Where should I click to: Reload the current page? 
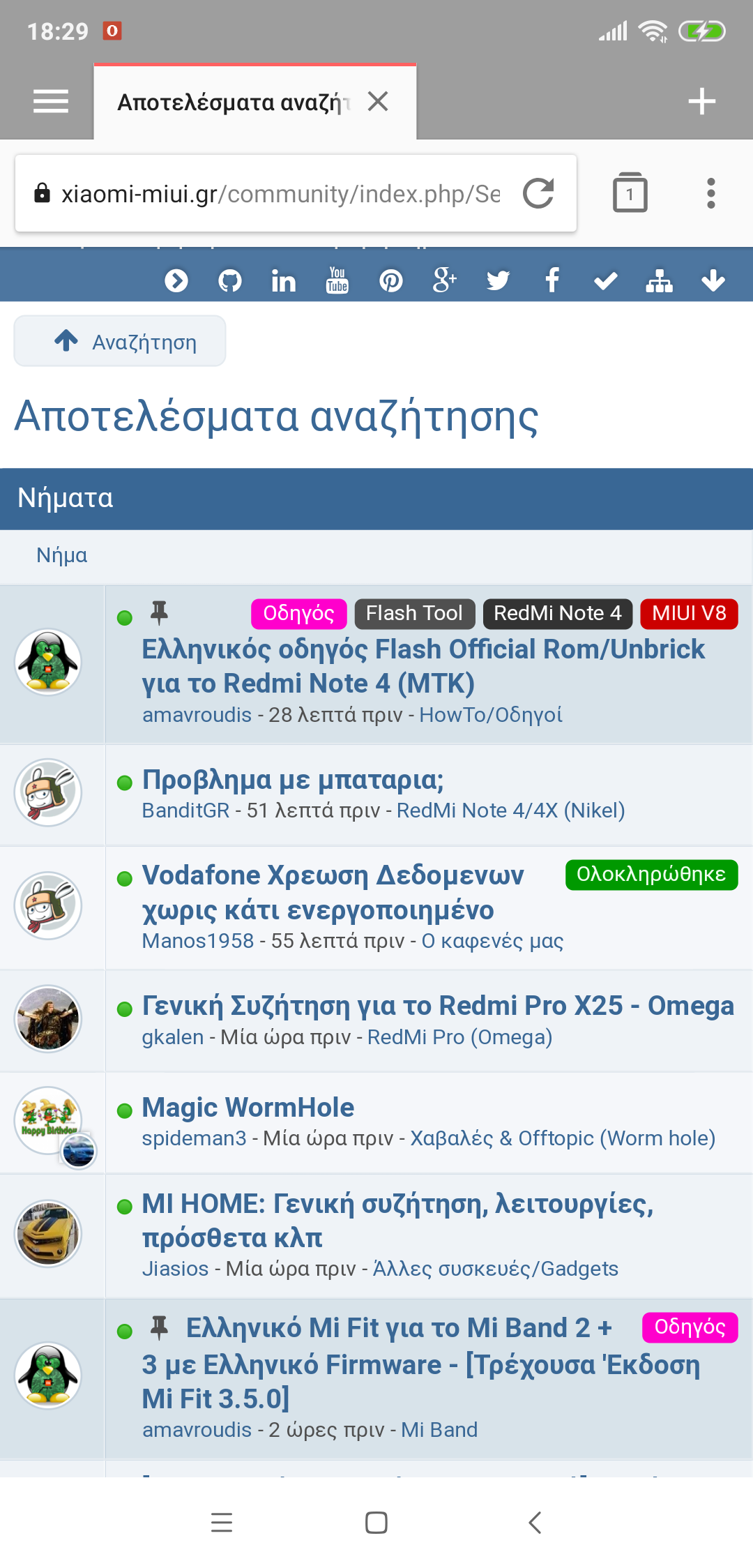click(x=538, y=194)
